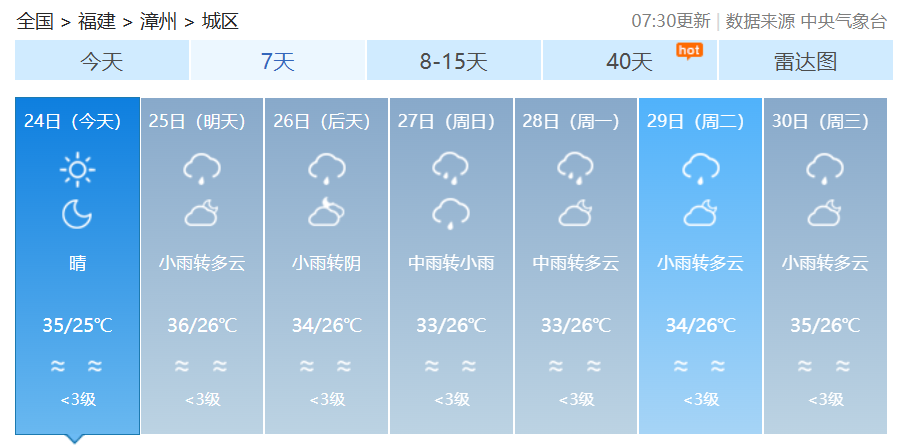The image size is (897, 445).
Task: Tap the 26日(后天) forecast card
Action: point(326,265)
